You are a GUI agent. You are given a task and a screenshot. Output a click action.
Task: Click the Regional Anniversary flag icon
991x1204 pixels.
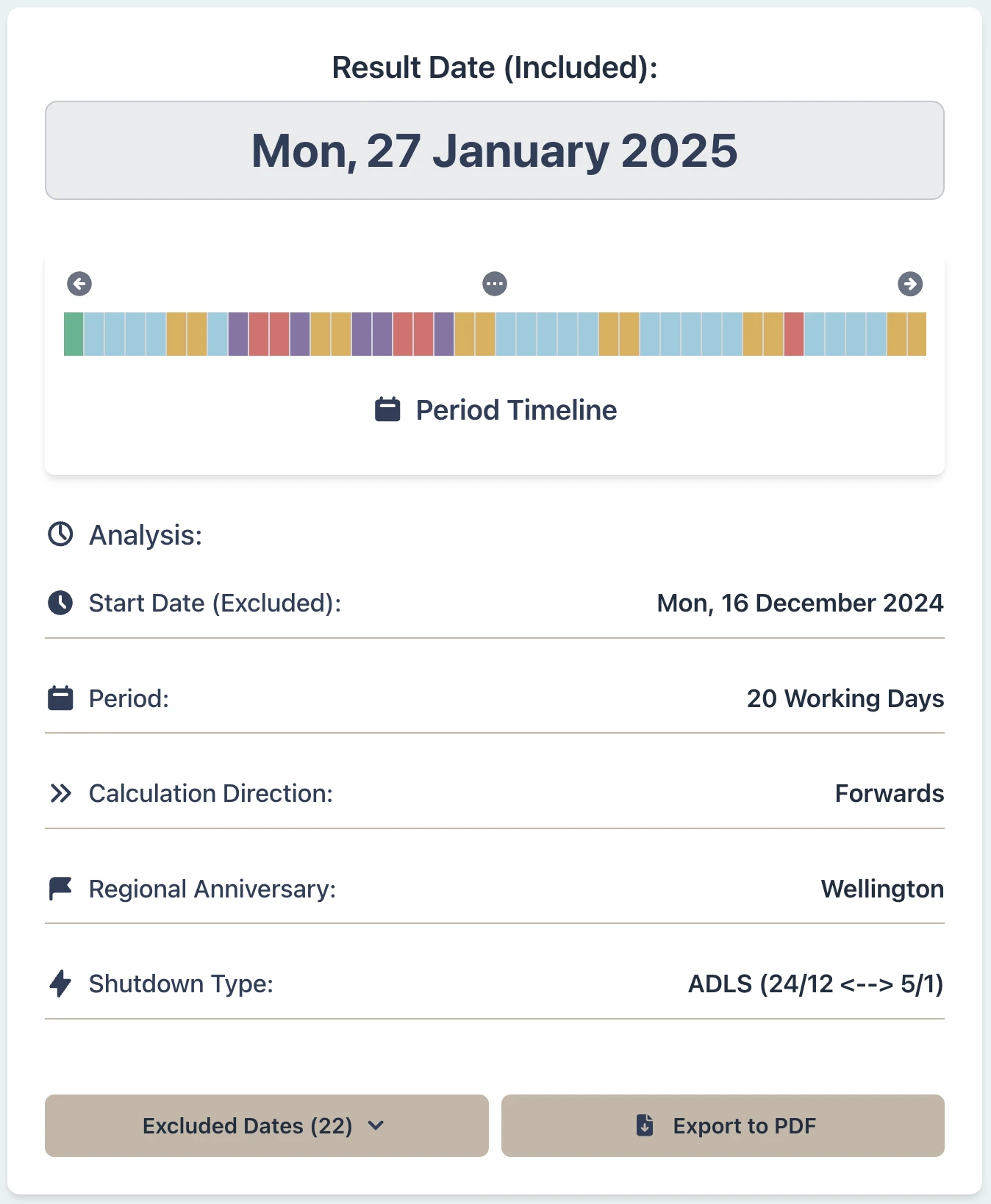[x=60, y=888]
